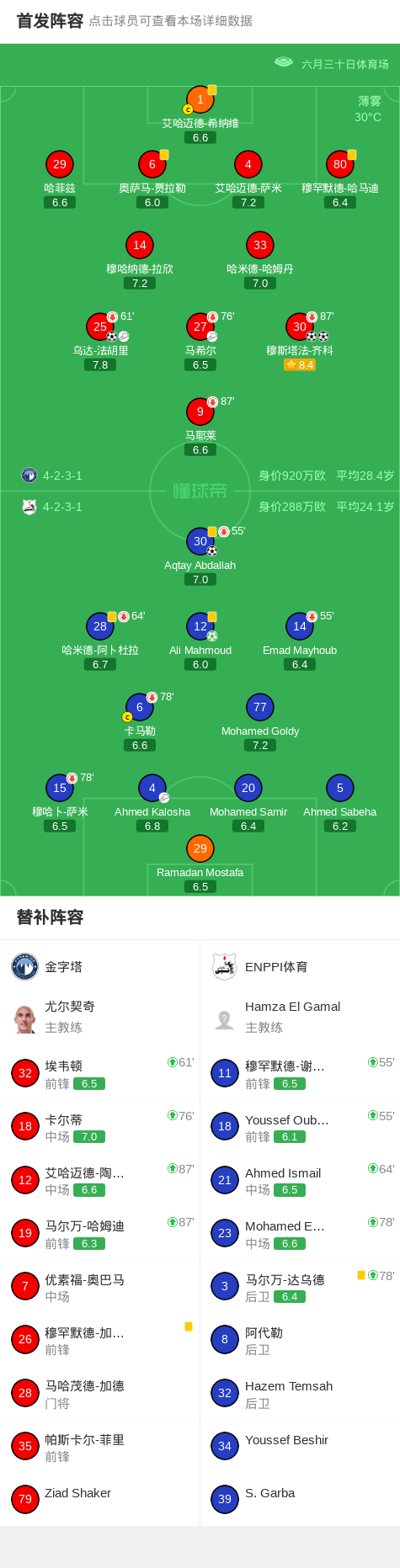Select substitute 马尔万-哈姆迪 number 19
Image resolution: width=400 pixels, height=1568 pixels.
pyautogui.click(x=100, y=1233)
